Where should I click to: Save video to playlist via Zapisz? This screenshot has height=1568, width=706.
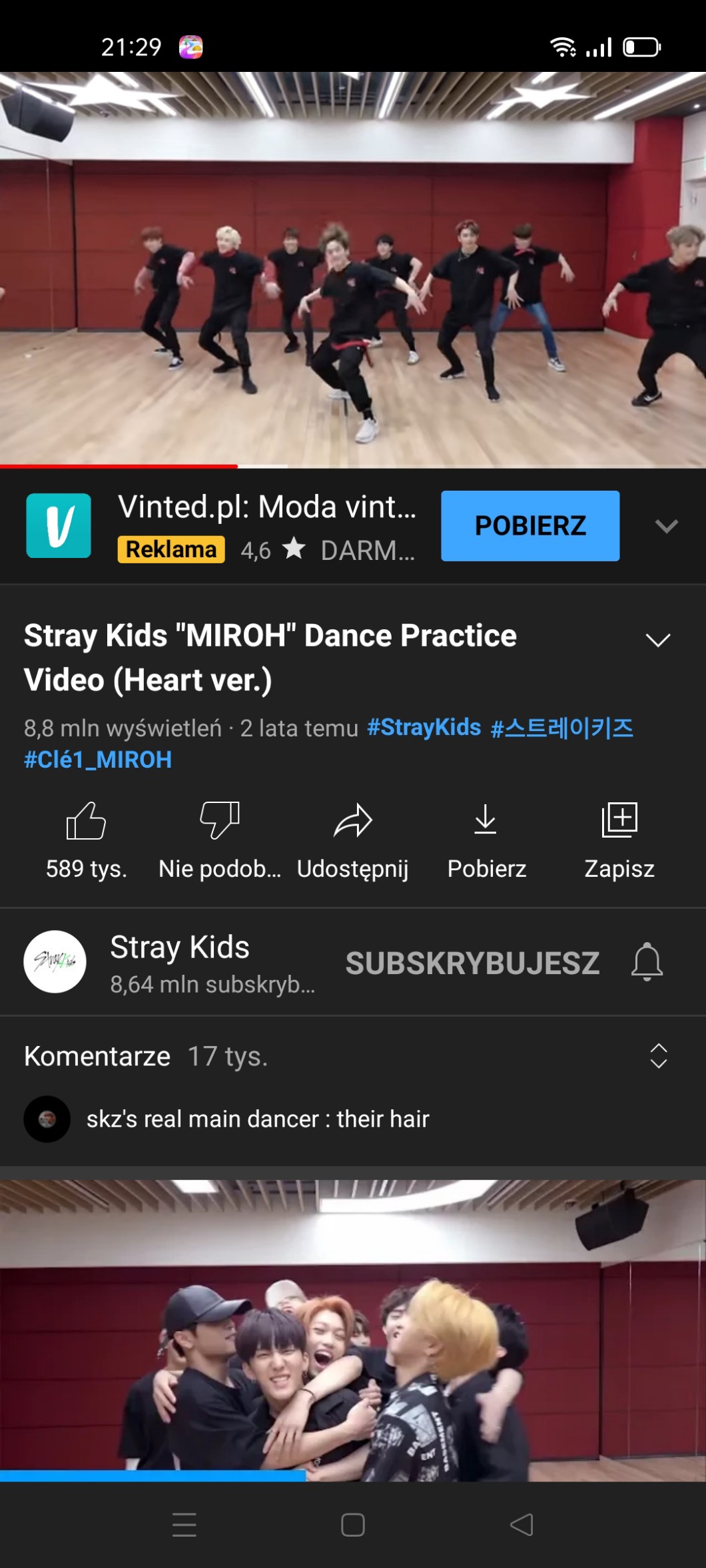point(619,821)
